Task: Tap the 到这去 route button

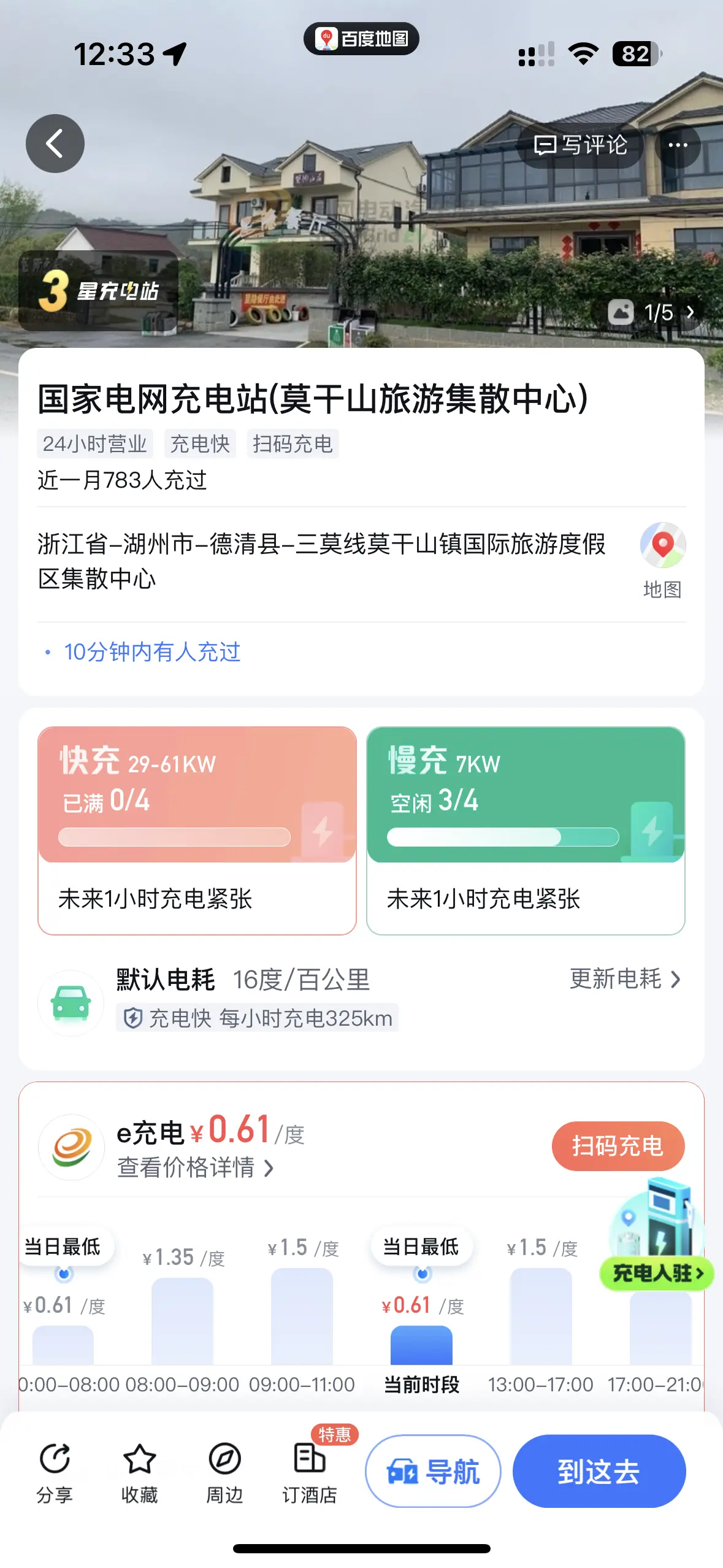Action: pyautogui.click(x=599, y=1471)
